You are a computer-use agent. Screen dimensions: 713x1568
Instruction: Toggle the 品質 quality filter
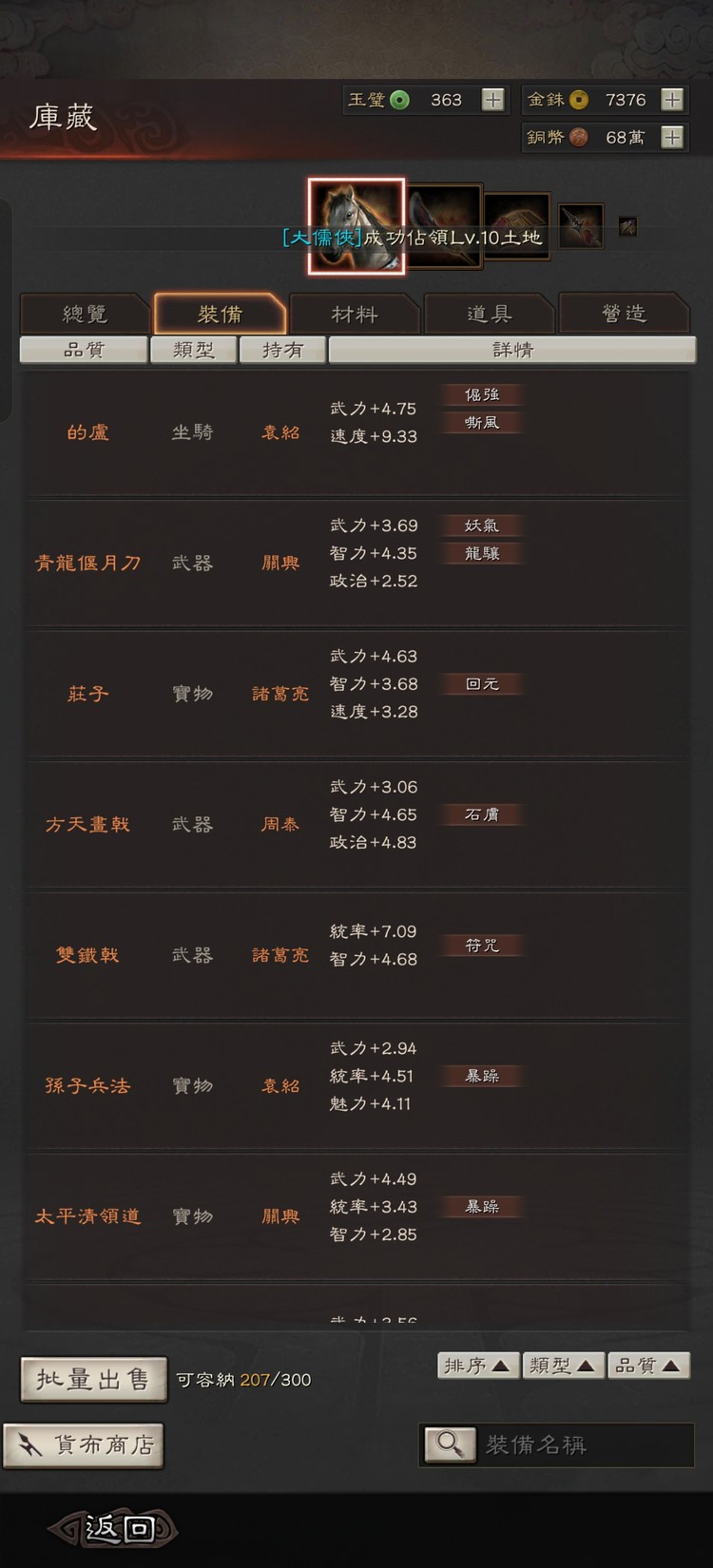tap(83, 350)
